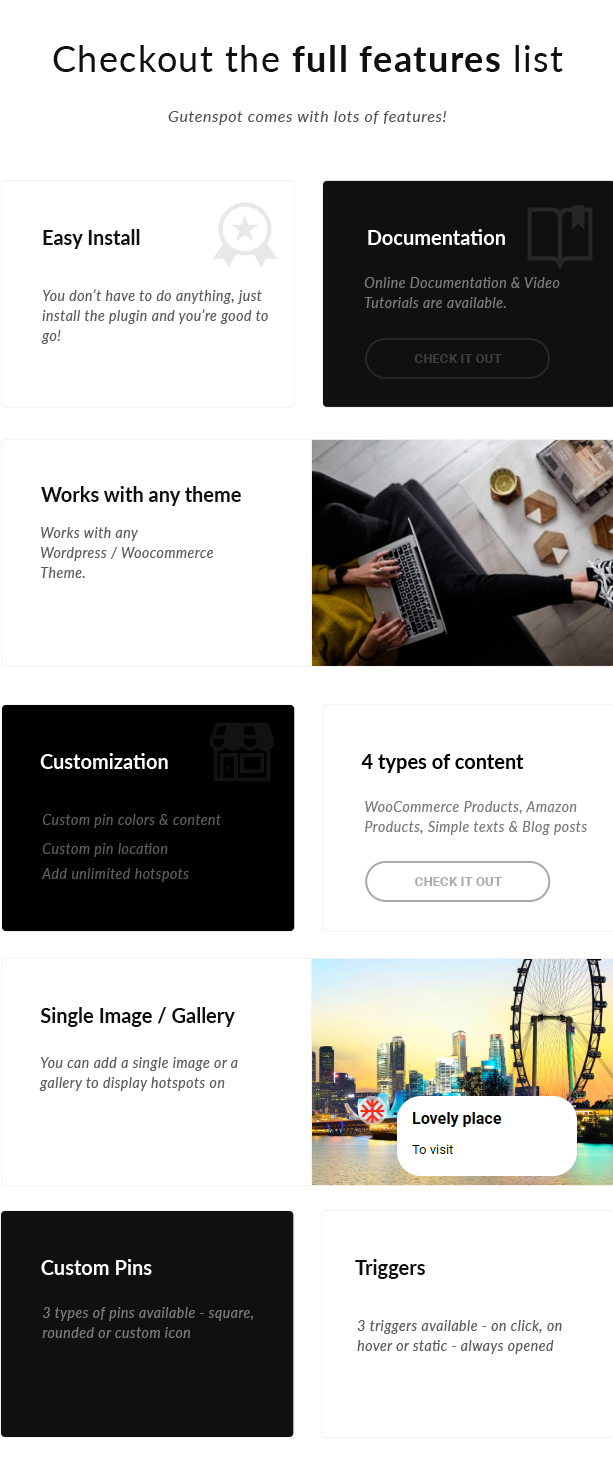Tap Check It Out under 4 types of content
The image size is (613, 1479).
457,881
